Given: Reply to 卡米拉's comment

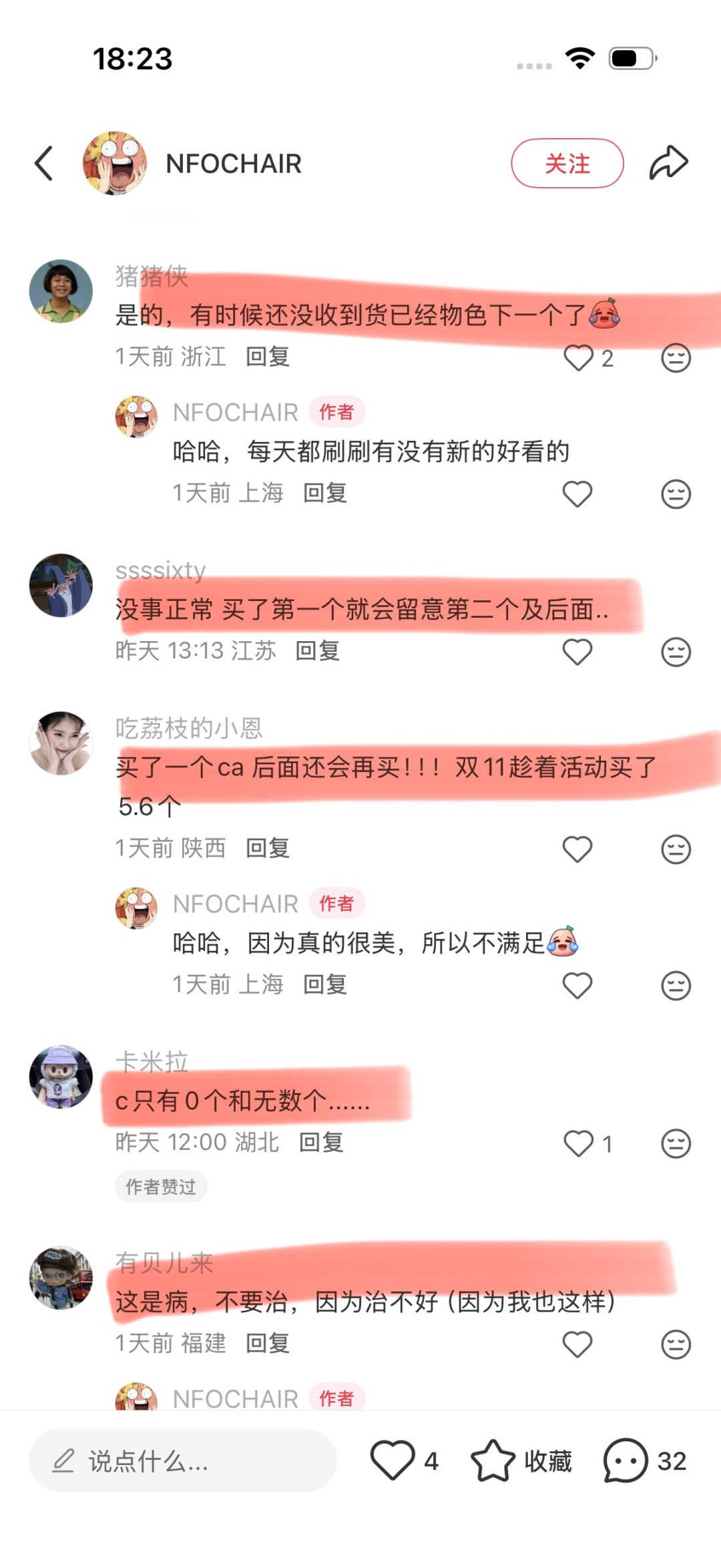Looking at the screenshot, I should (x=321, y=1142).
